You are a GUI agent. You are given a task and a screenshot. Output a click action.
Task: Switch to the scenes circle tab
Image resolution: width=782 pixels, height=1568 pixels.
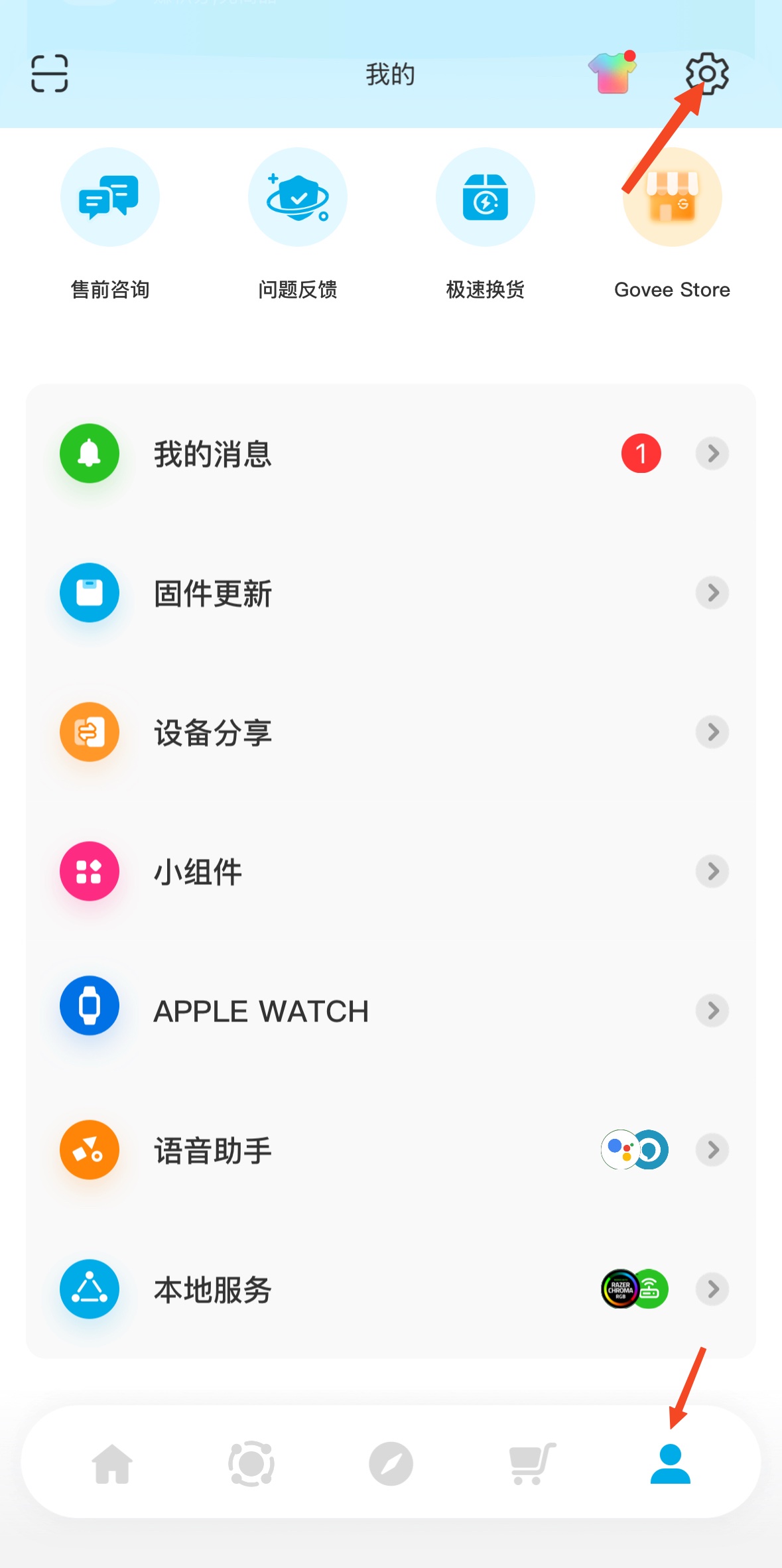(251, 1463)
